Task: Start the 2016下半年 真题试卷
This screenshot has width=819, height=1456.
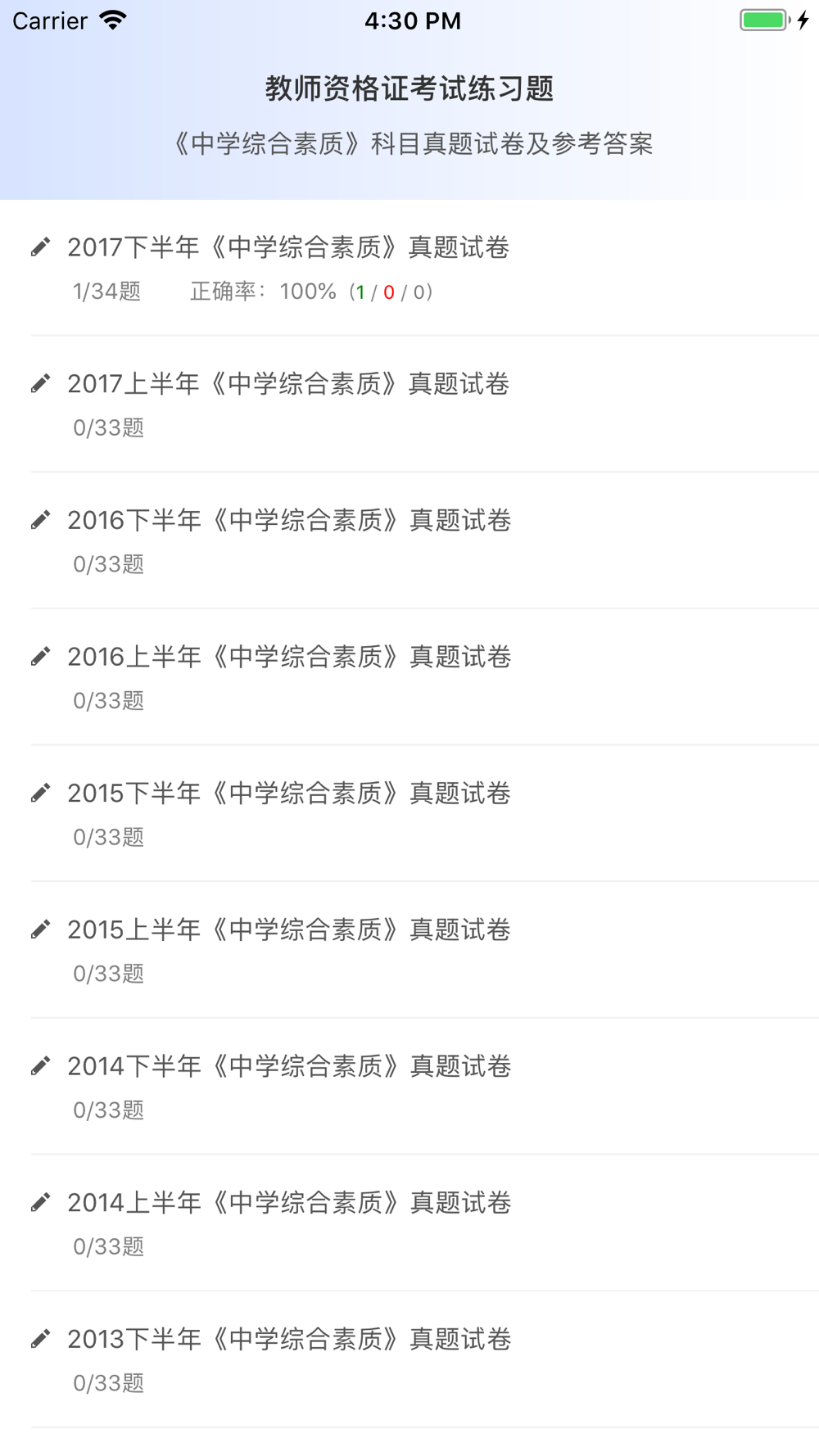Action: tap(289, 521)
